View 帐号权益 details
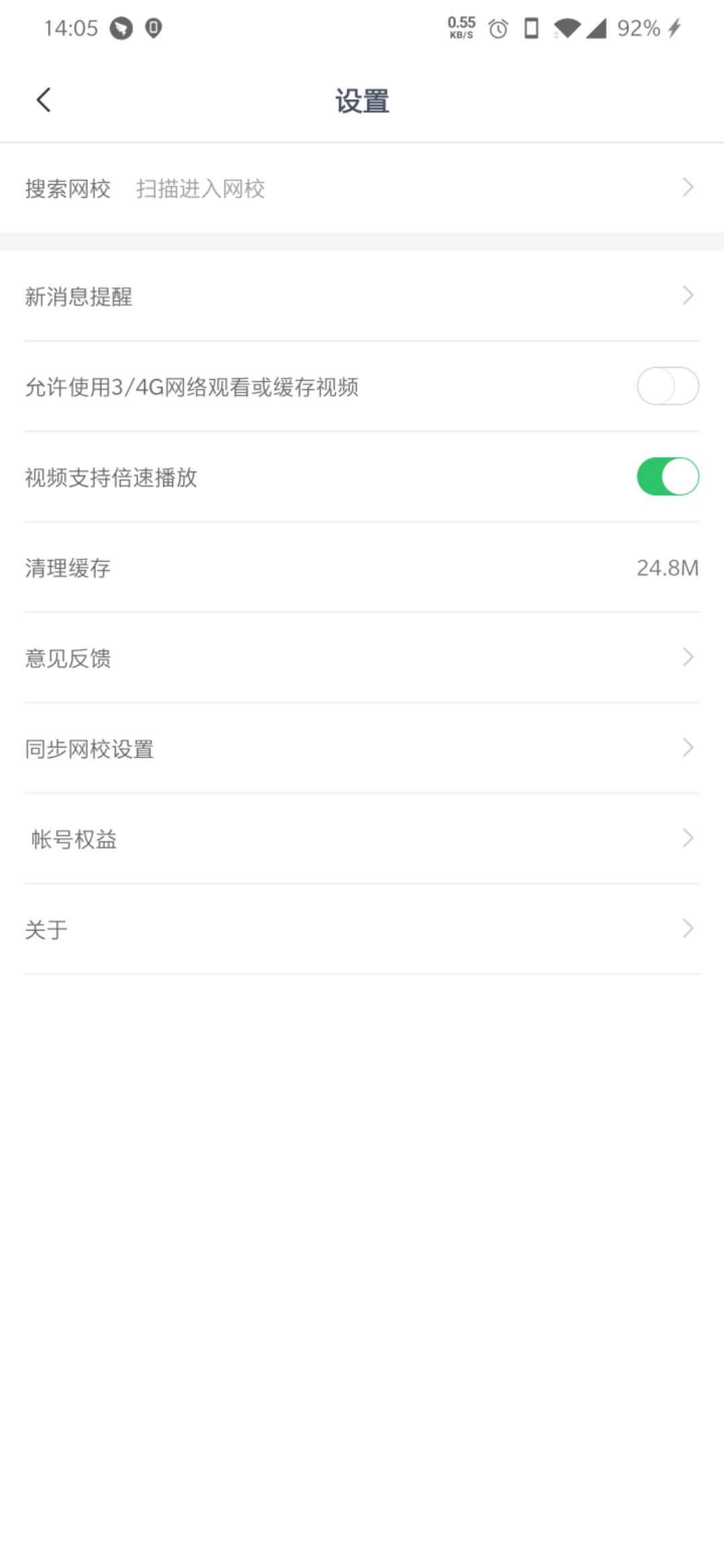The image size is (724, 1568). pos(362,839)
